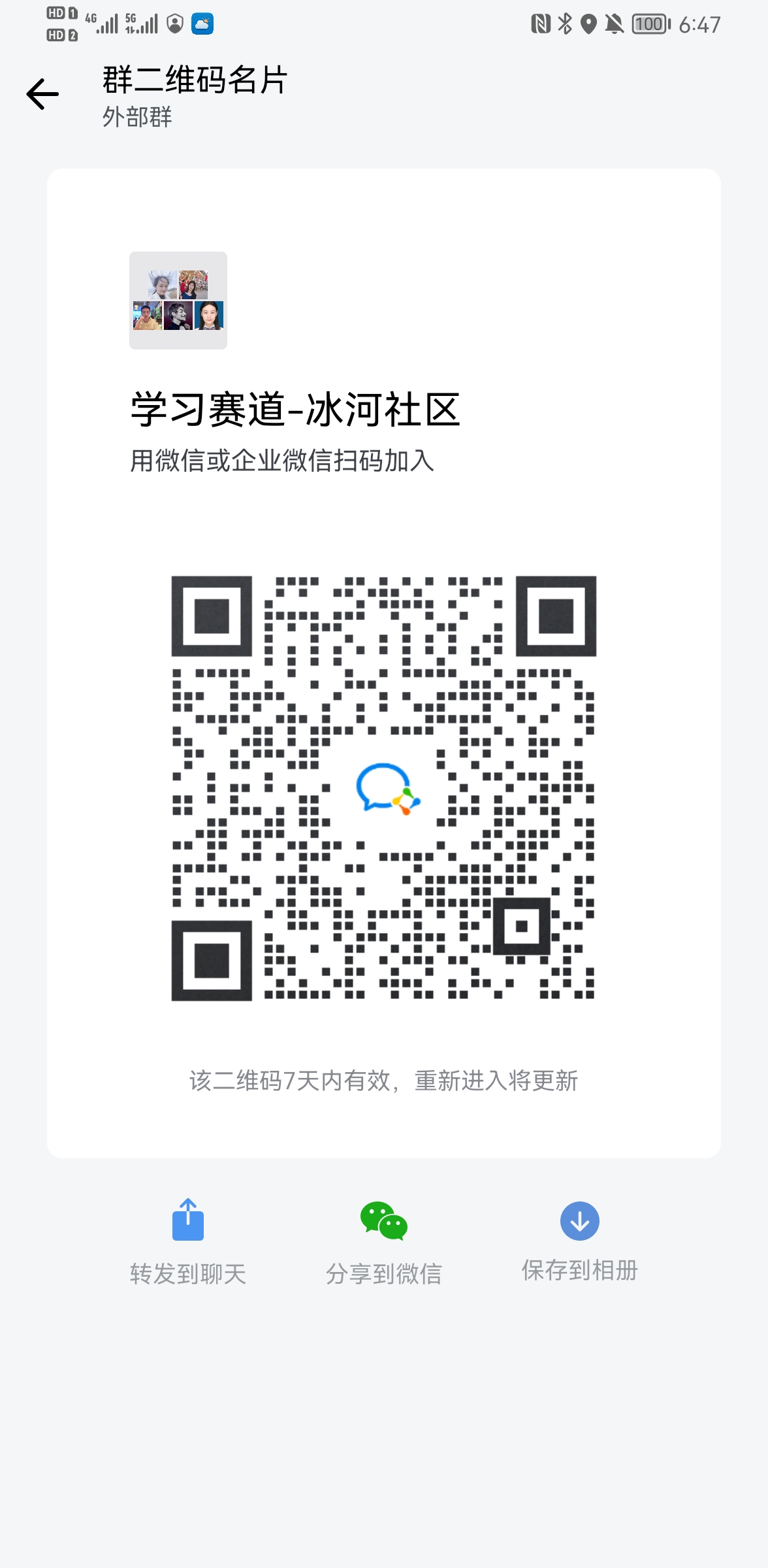Share the QR card via 分享到微信

click(x=384, y=1240)
